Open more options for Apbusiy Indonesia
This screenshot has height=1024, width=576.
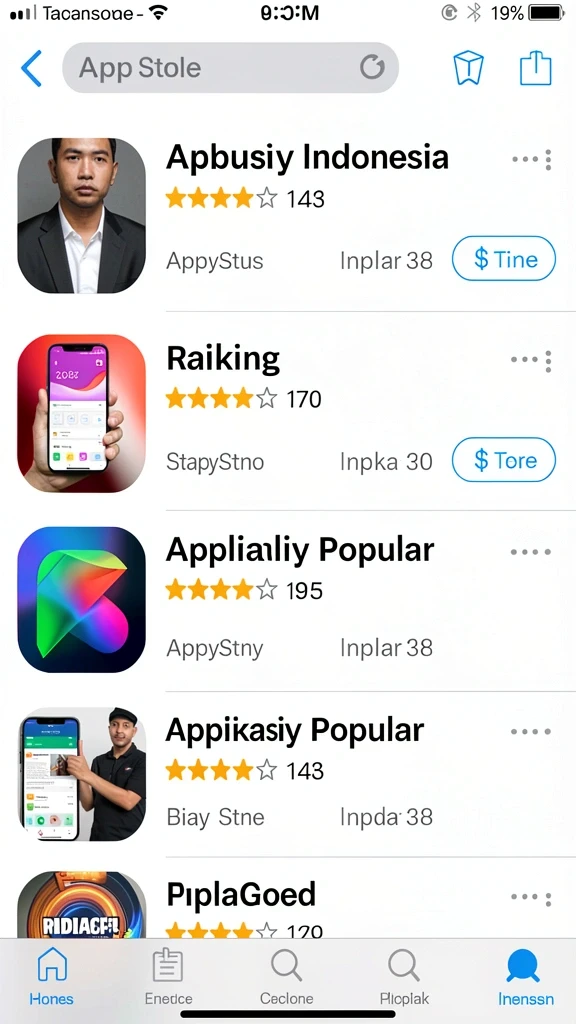[532, 159]
